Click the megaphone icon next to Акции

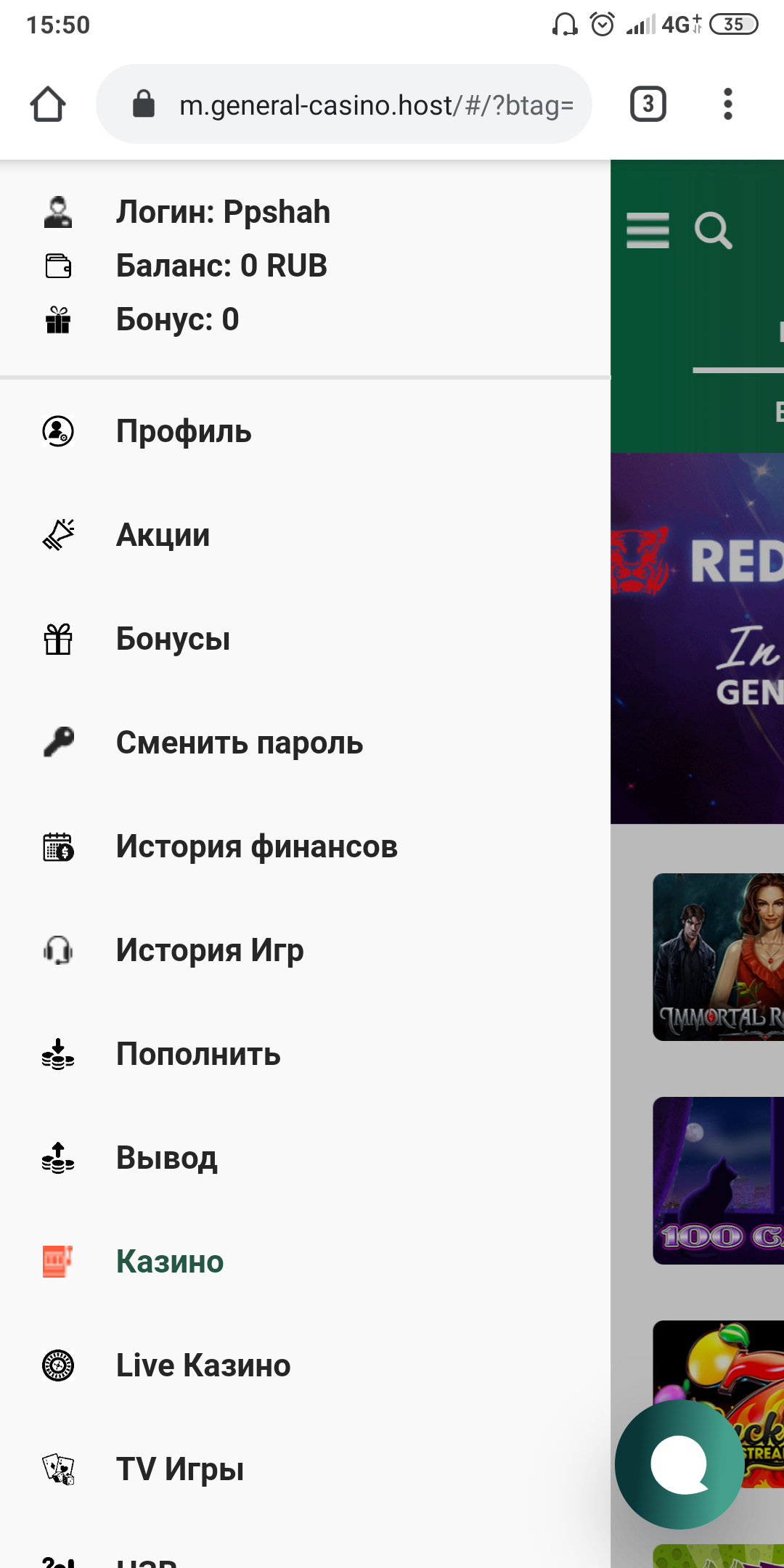pyautogui.click(x=57, y=534)
